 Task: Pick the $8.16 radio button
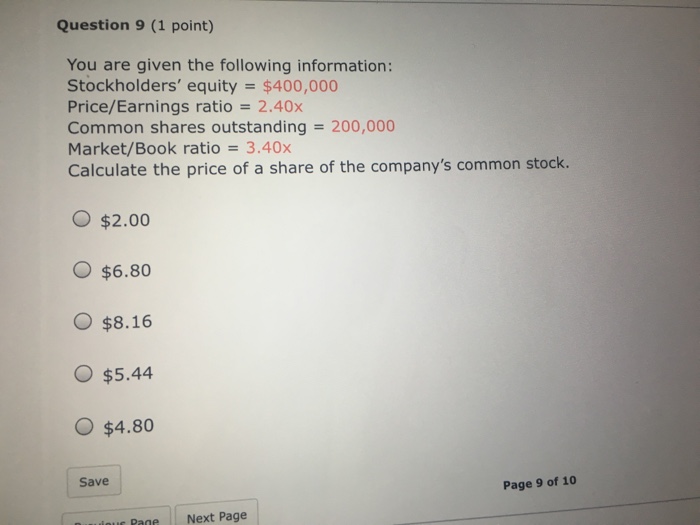83,322
